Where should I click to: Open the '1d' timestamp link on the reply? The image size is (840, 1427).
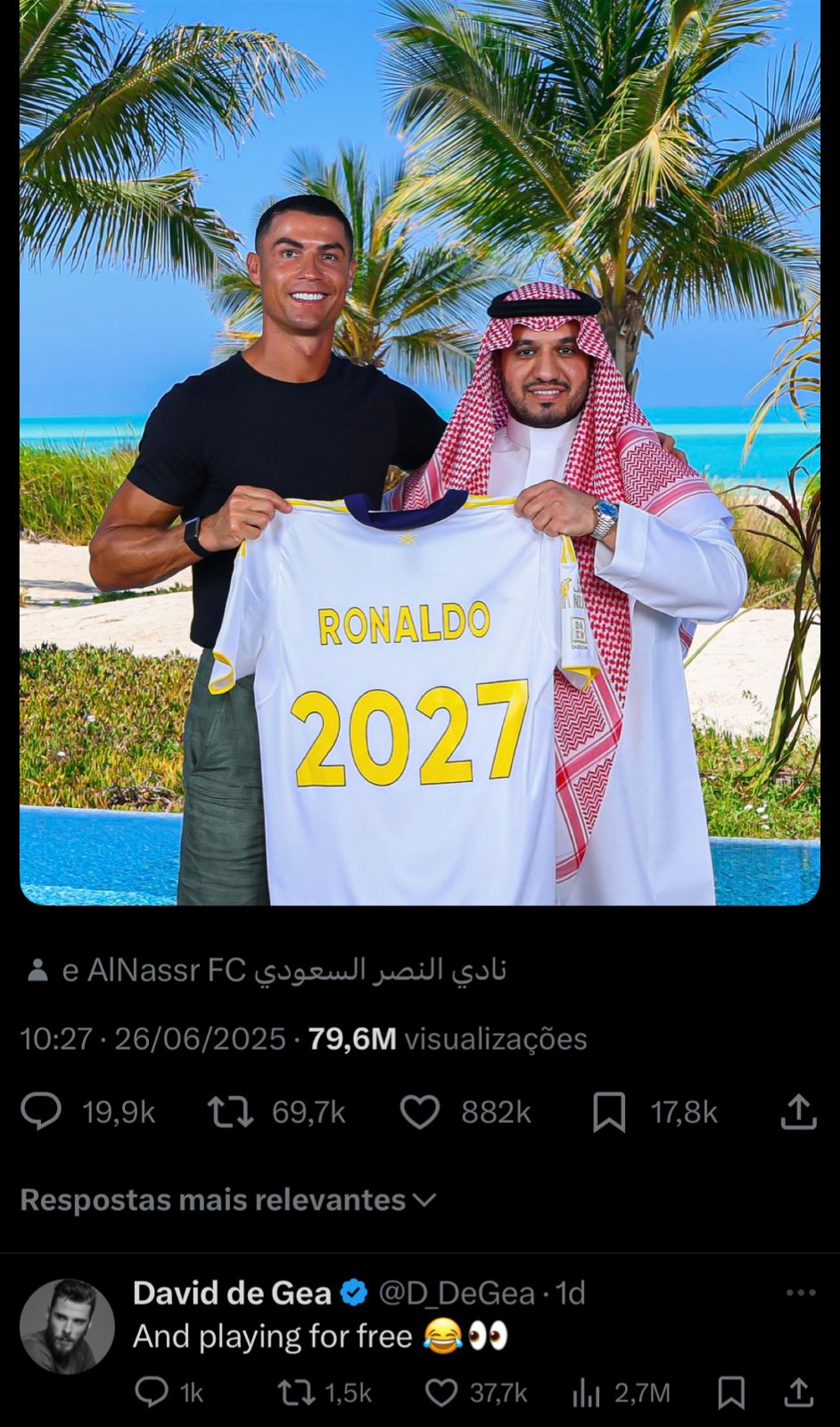coord(567,1291)
